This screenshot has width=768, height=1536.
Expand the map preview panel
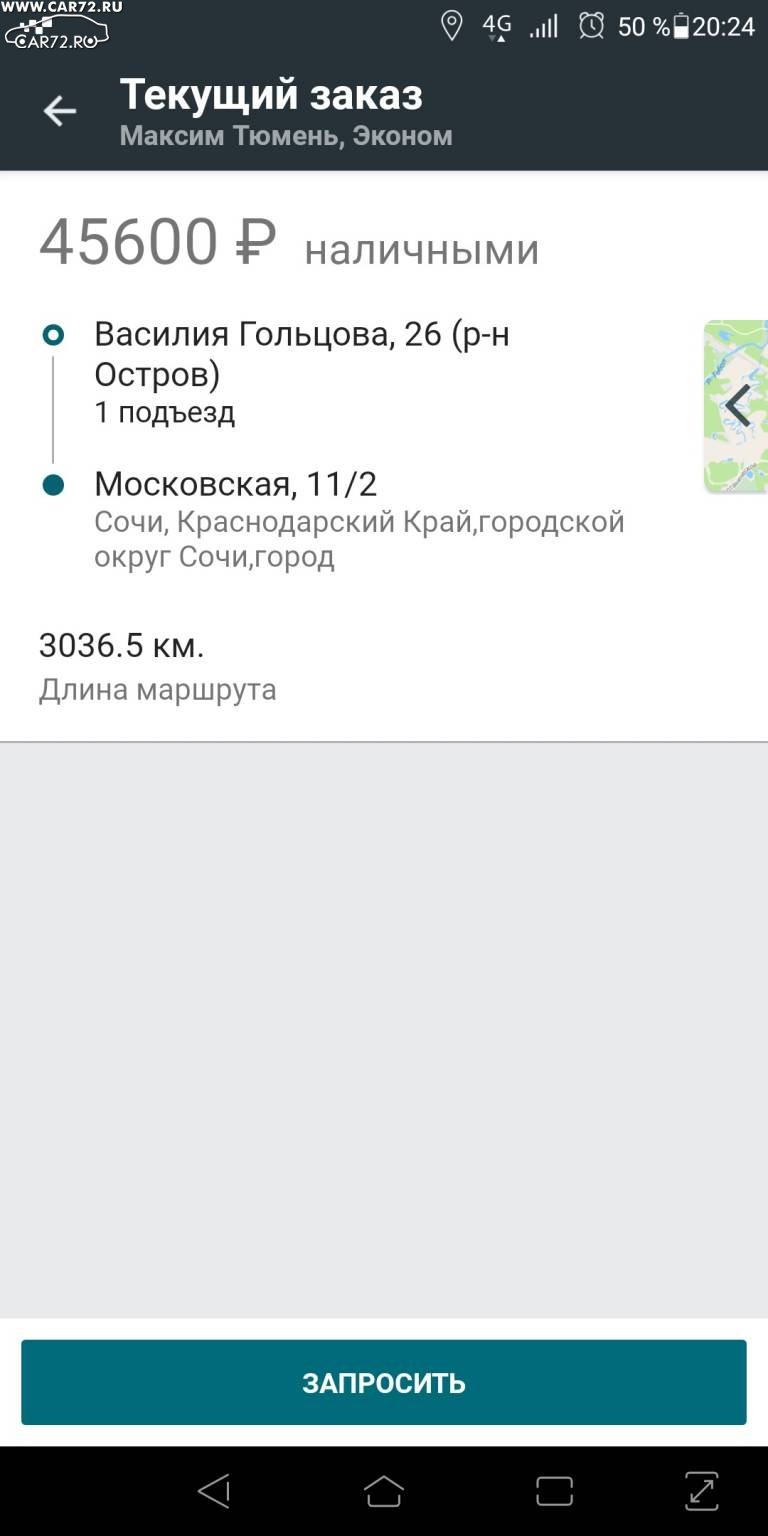pos(736,406)
